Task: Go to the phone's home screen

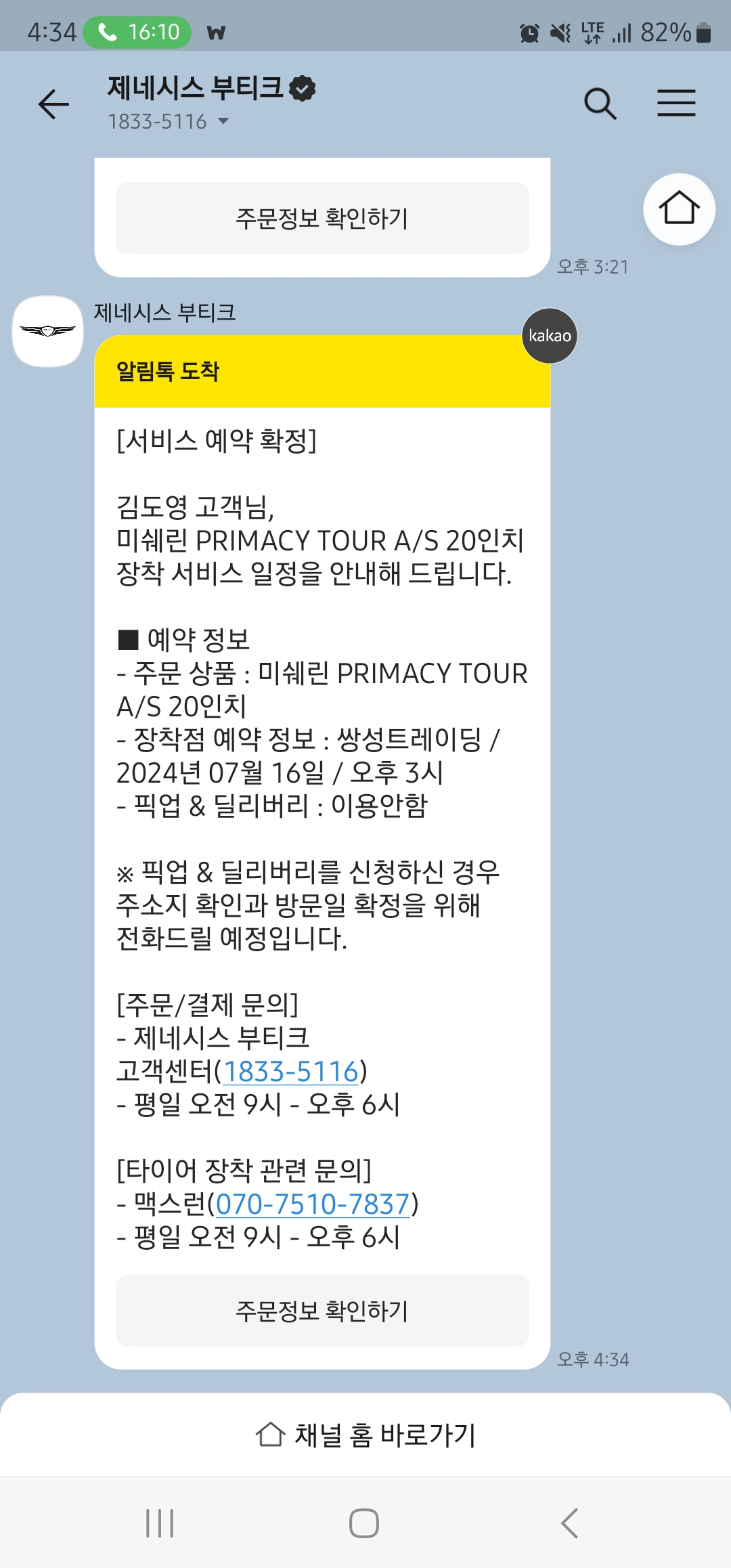Action: [x=364, y=1523]
